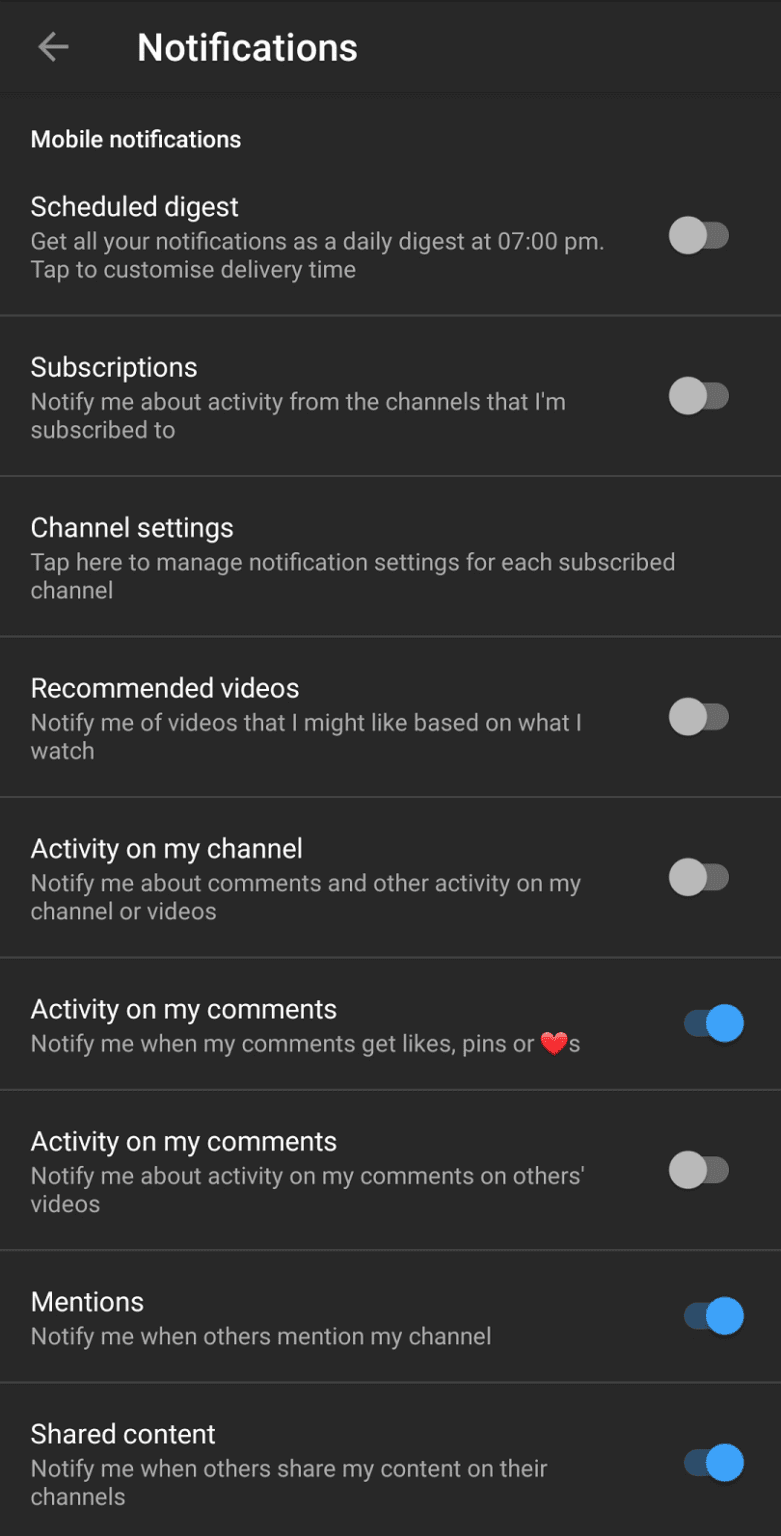
Task: Go back using the arrow icon
Action: pos(52,47)
